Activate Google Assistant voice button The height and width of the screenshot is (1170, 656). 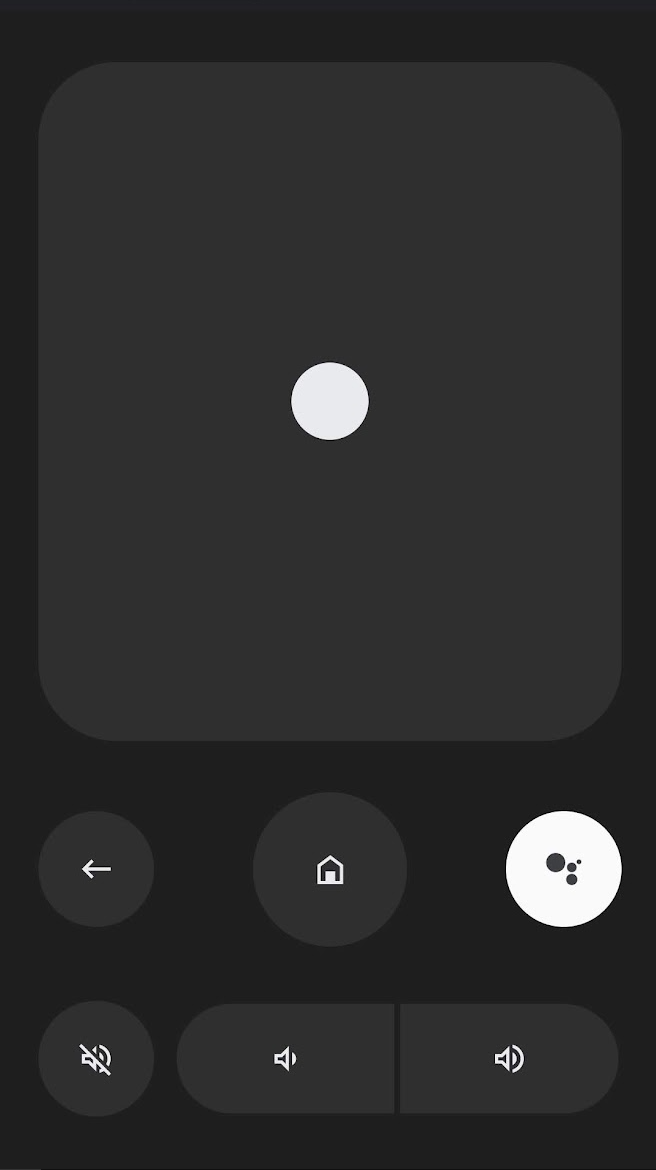563,869
